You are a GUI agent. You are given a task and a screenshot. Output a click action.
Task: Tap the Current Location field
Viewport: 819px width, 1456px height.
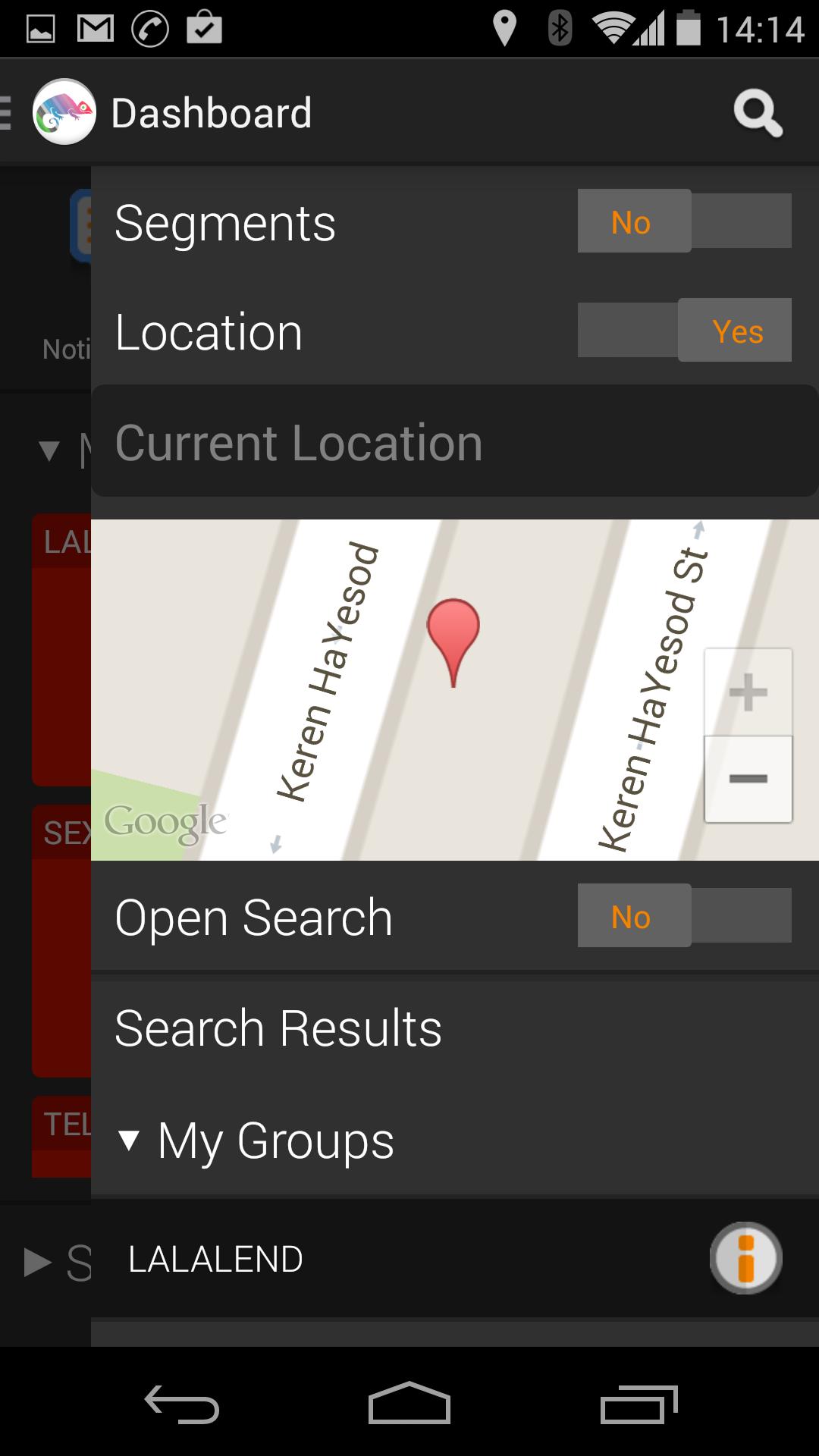coord(453,442)
